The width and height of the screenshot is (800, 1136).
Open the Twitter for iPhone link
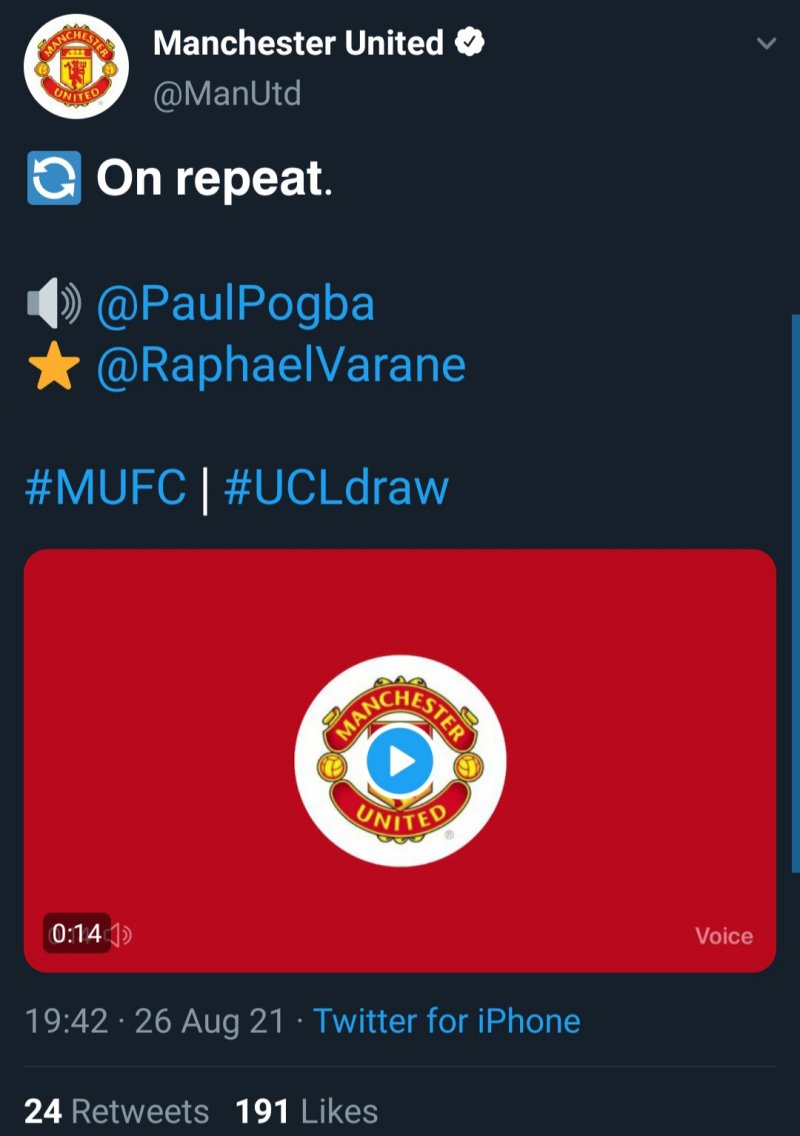click(447, 1021)
